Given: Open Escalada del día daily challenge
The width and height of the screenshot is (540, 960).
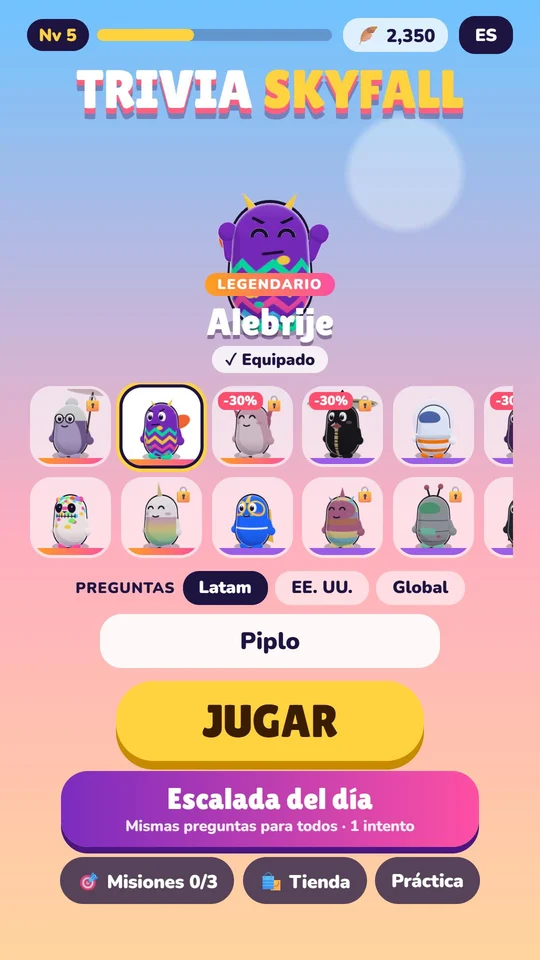Looking at the screenshot, I should coord(270,808).
